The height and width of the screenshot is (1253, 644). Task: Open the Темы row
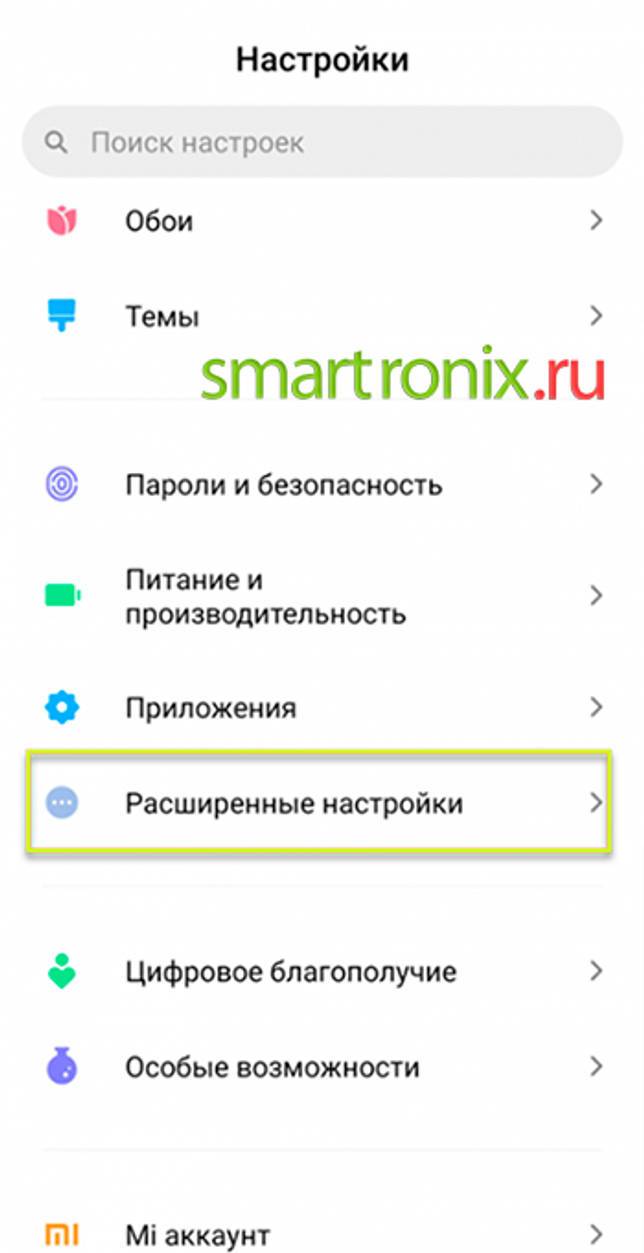coord(322,317)
